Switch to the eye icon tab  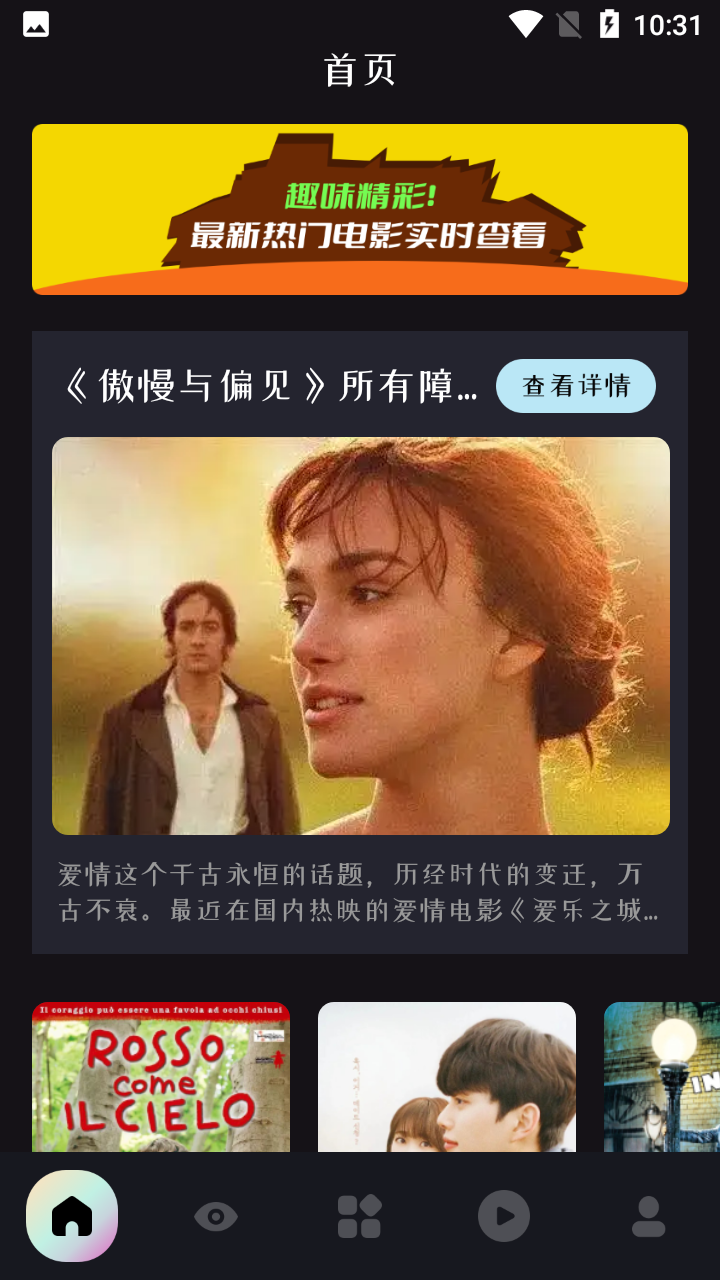click(x=216, y=1216)
